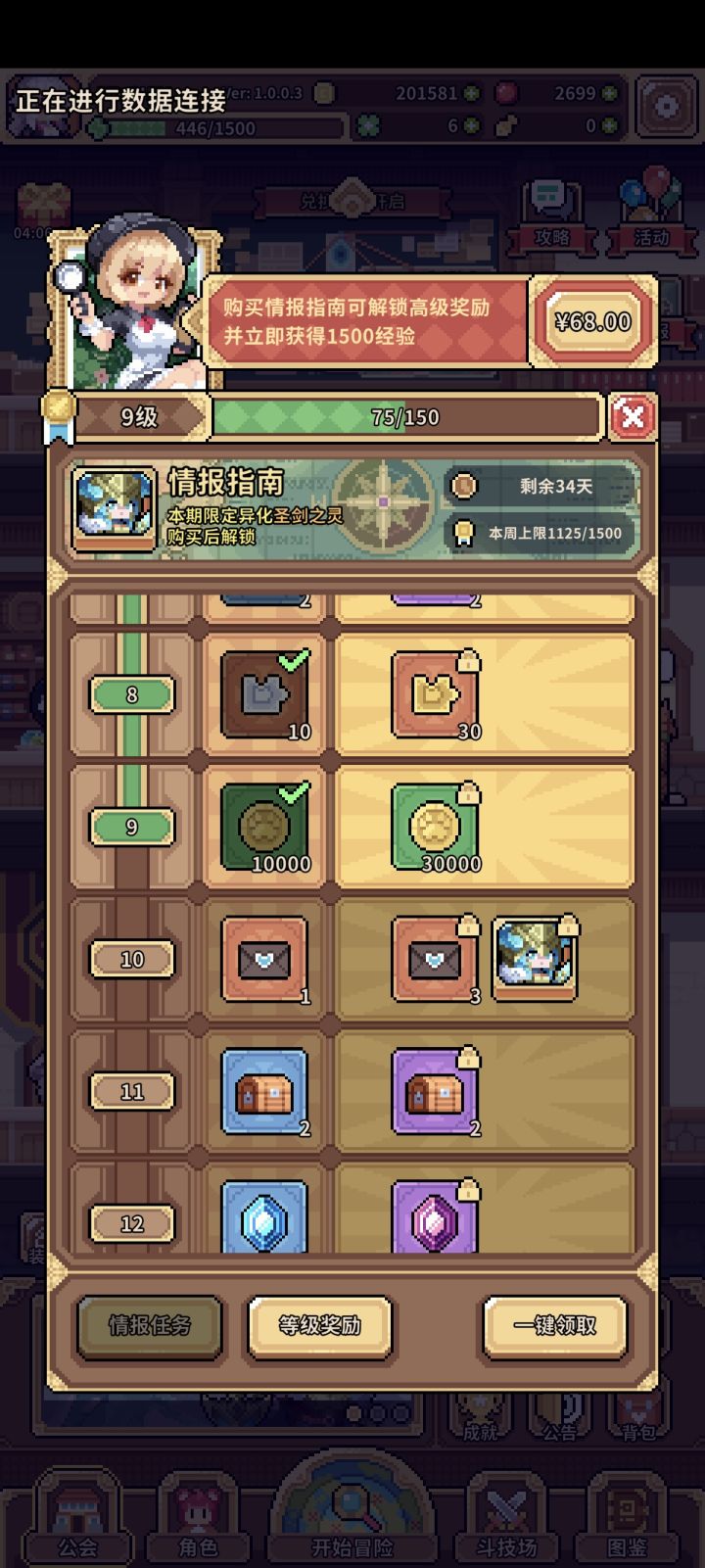Screen dimensions: 705x1568
Task: Close the 情报指南 panel
Action: (x=632, y=417)
